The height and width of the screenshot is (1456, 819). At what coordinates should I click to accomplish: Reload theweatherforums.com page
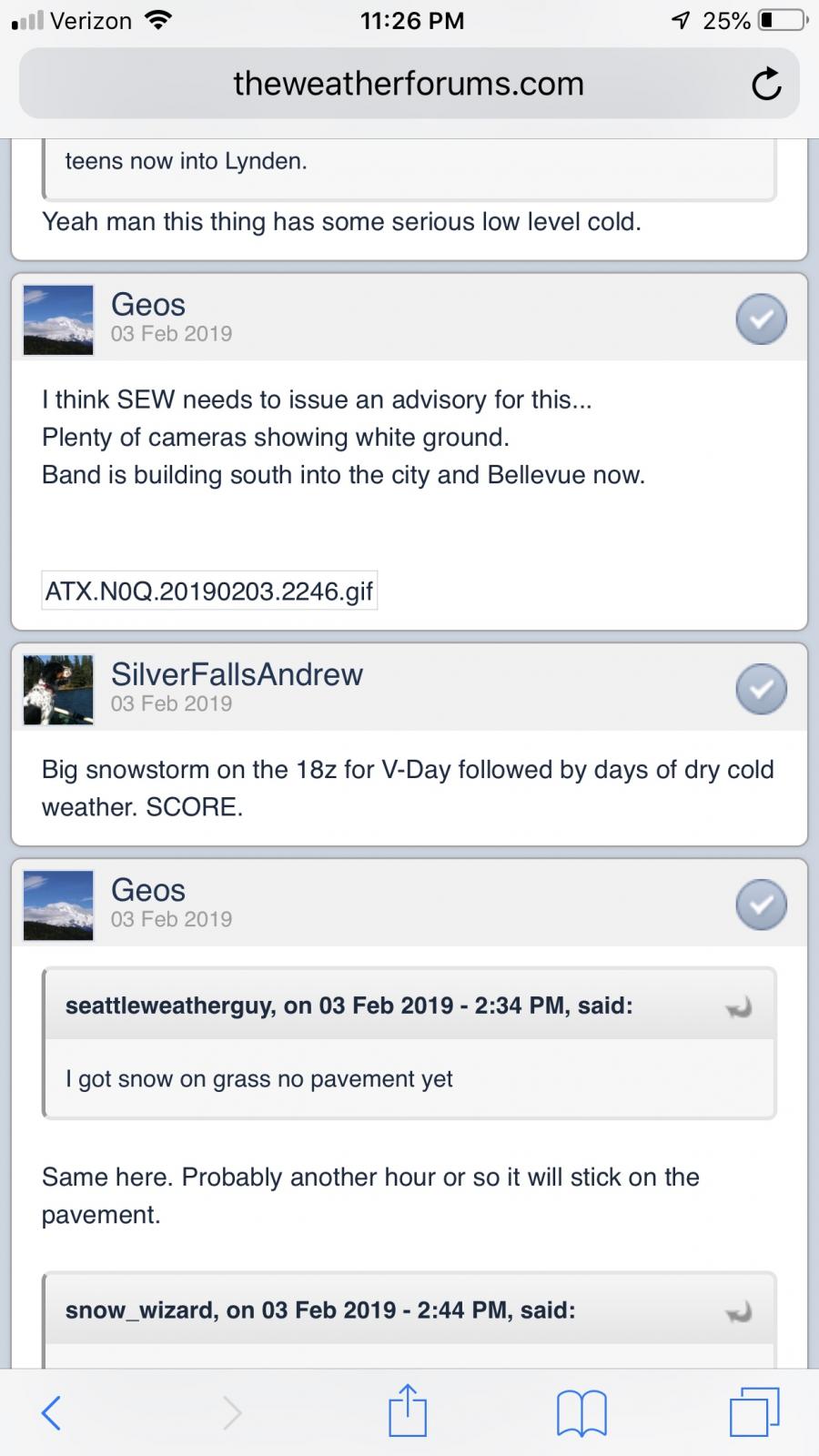pyautogui.click(x=766, y=85)
